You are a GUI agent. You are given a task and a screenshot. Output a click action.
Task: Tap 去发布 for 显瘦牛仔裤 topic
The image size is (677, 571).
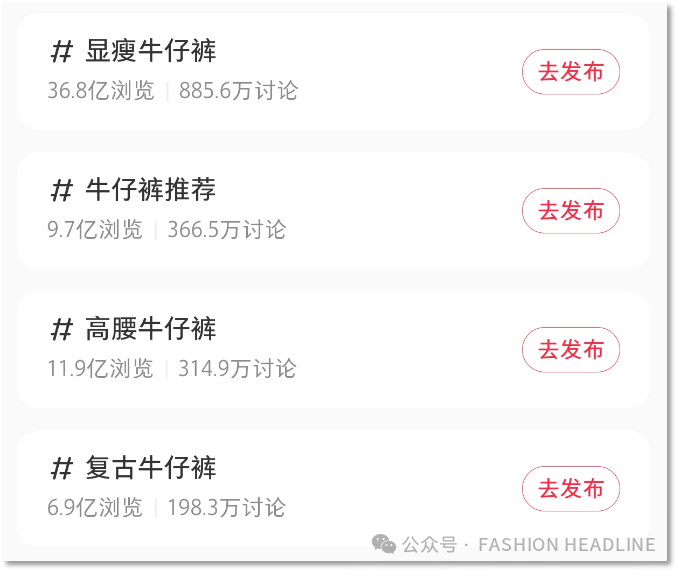click(x=571, y=72)
